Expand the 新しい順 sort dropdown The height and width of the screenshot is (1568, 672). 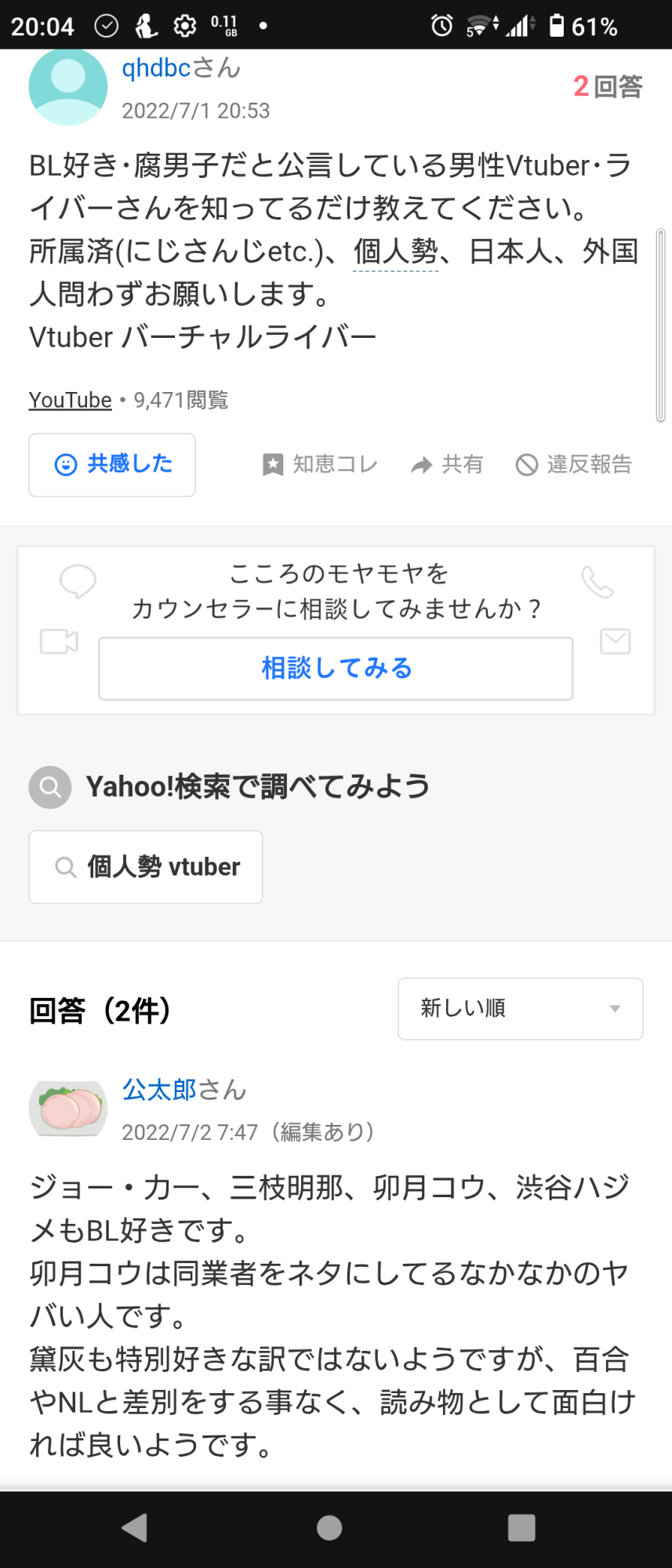[x=520, y=1008]
